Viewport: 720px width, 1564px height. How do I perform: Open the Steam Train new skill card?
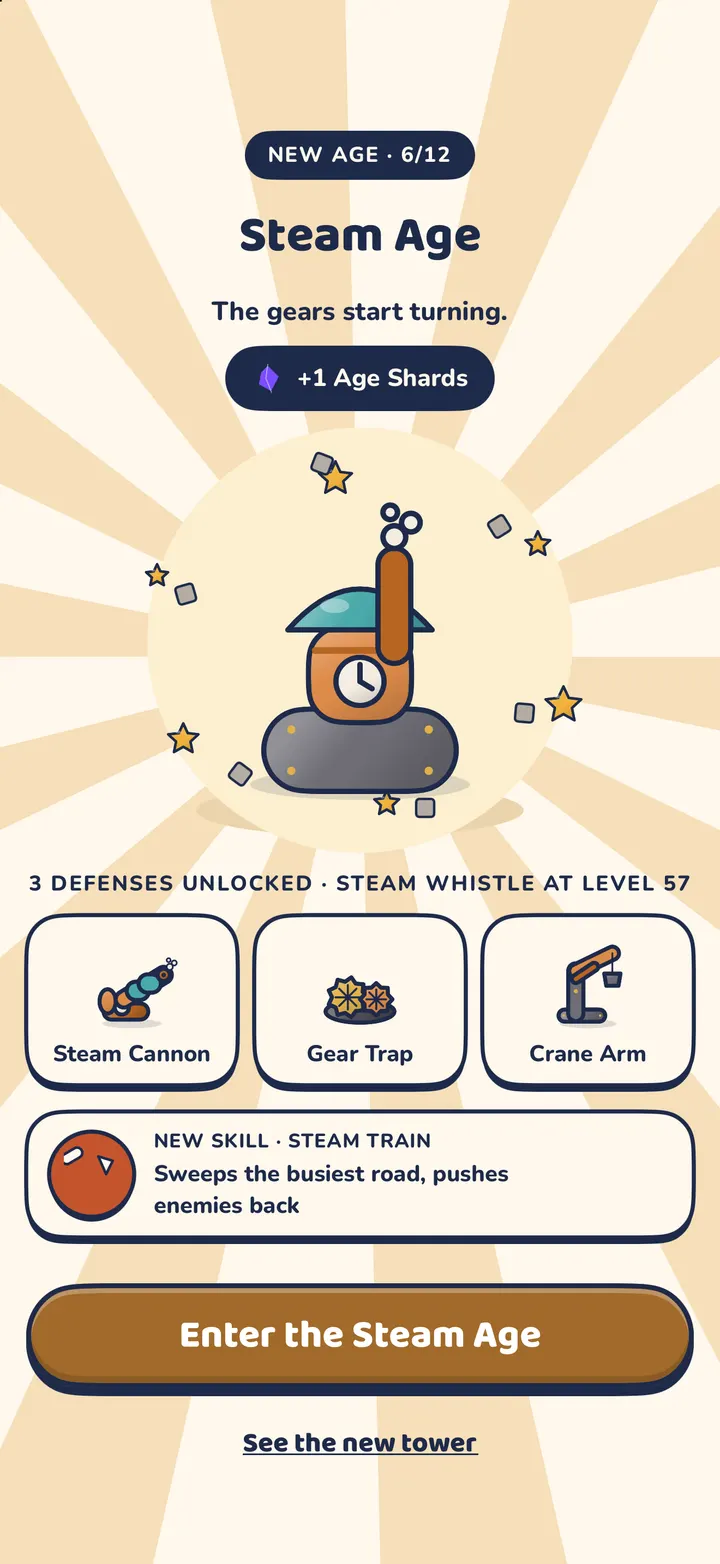pos(360,1177)
